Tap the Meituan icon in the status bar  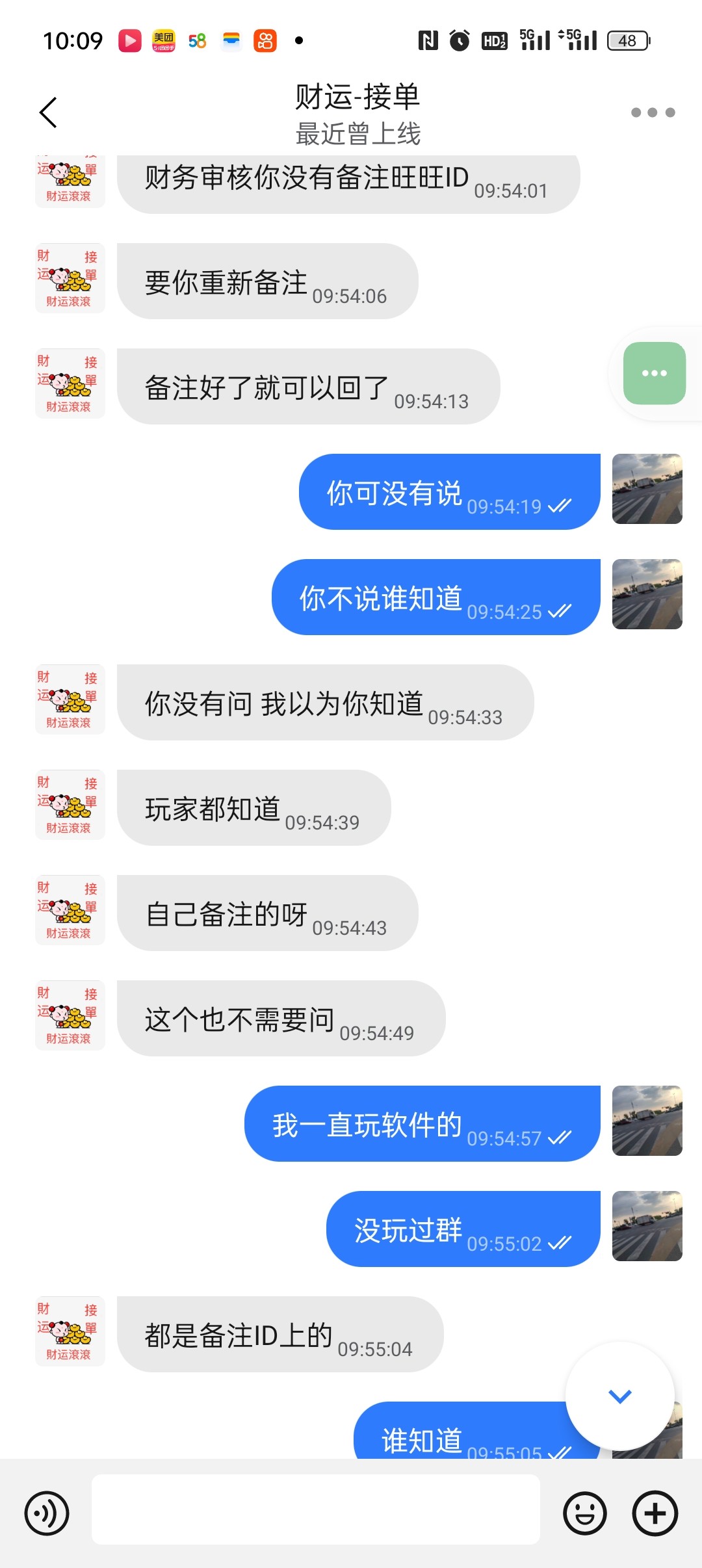click(x=164, y=40)
